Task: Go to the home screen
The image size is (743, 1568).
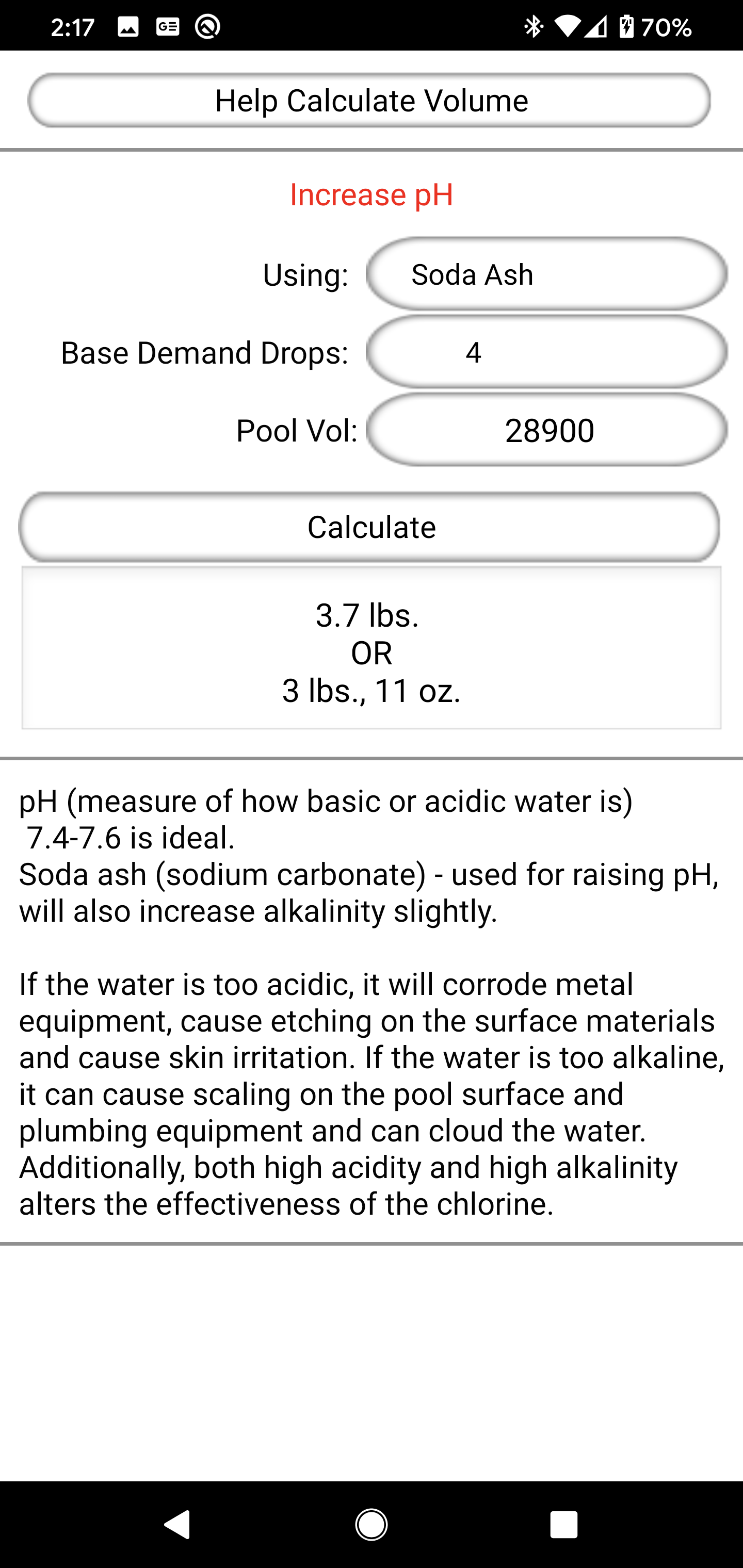Action: point(371,1524)
